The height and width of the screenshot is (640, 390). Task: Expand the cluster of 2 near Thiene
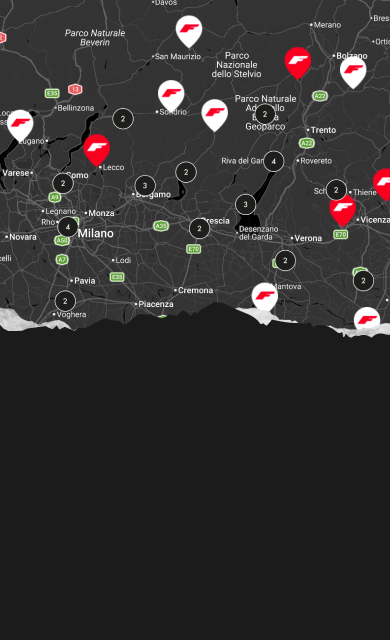point(336,190)
